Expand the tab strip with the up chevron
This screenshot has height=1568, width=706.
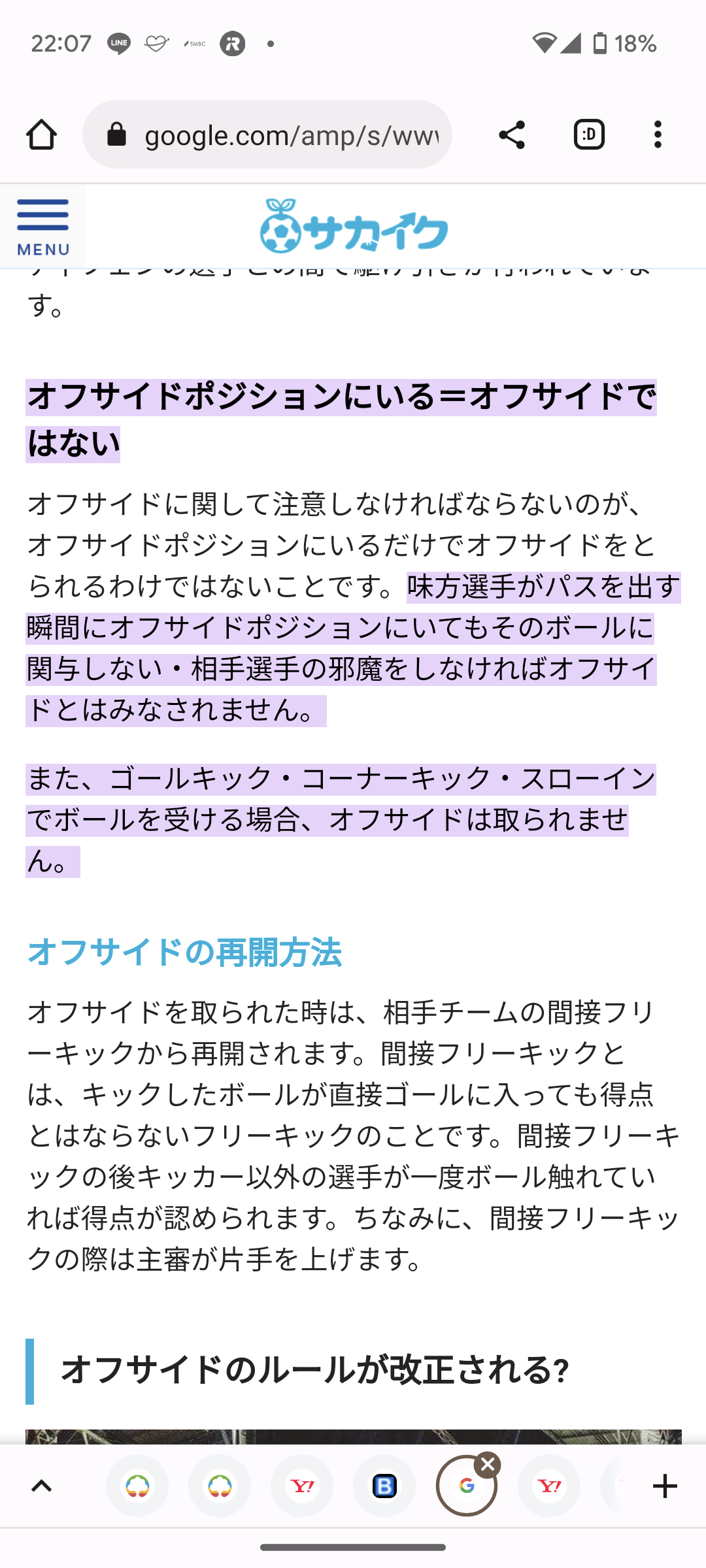41,1486
